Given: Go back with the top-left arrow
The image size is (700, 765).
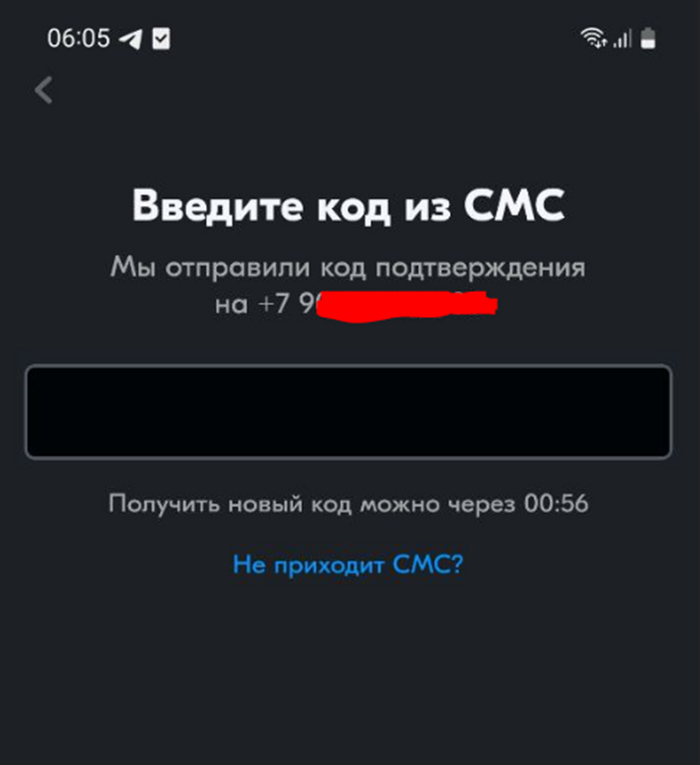Looking at the screenshot, I should tap(43, 91).
